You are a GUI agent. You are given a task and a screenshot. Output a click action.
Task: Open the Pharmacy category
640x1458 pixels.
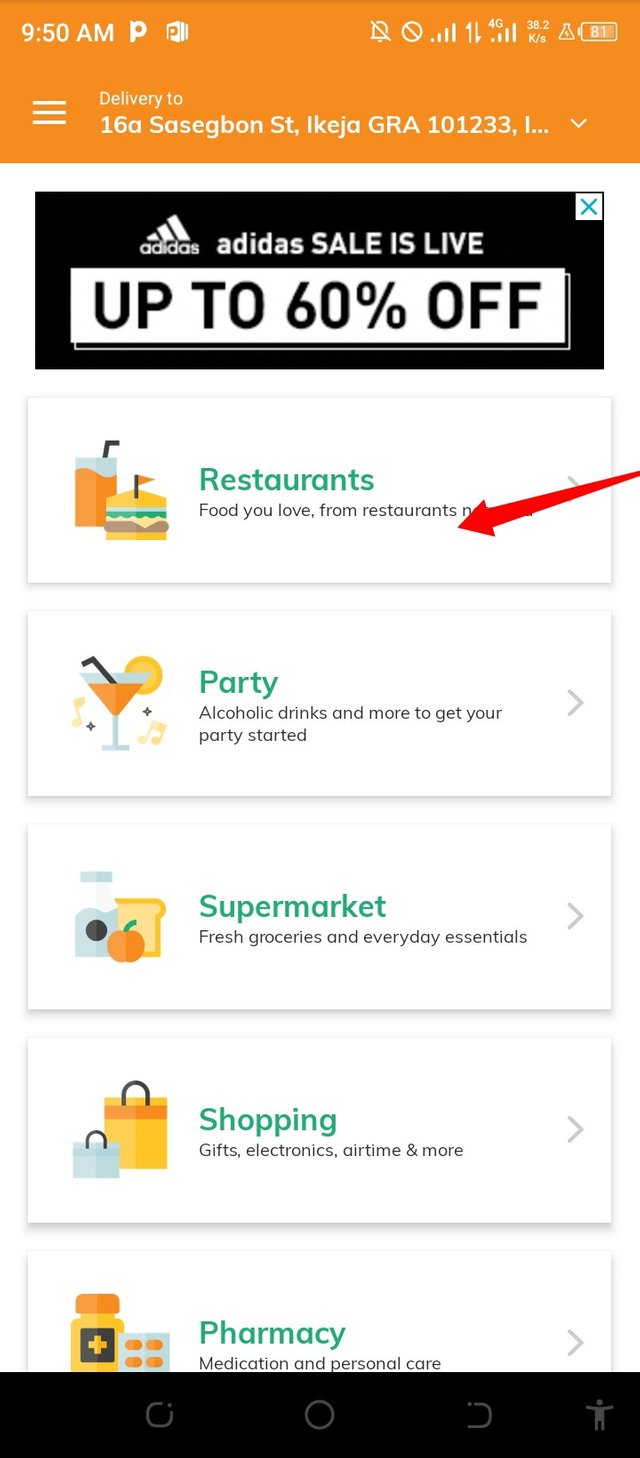(x=319, y=1335)
